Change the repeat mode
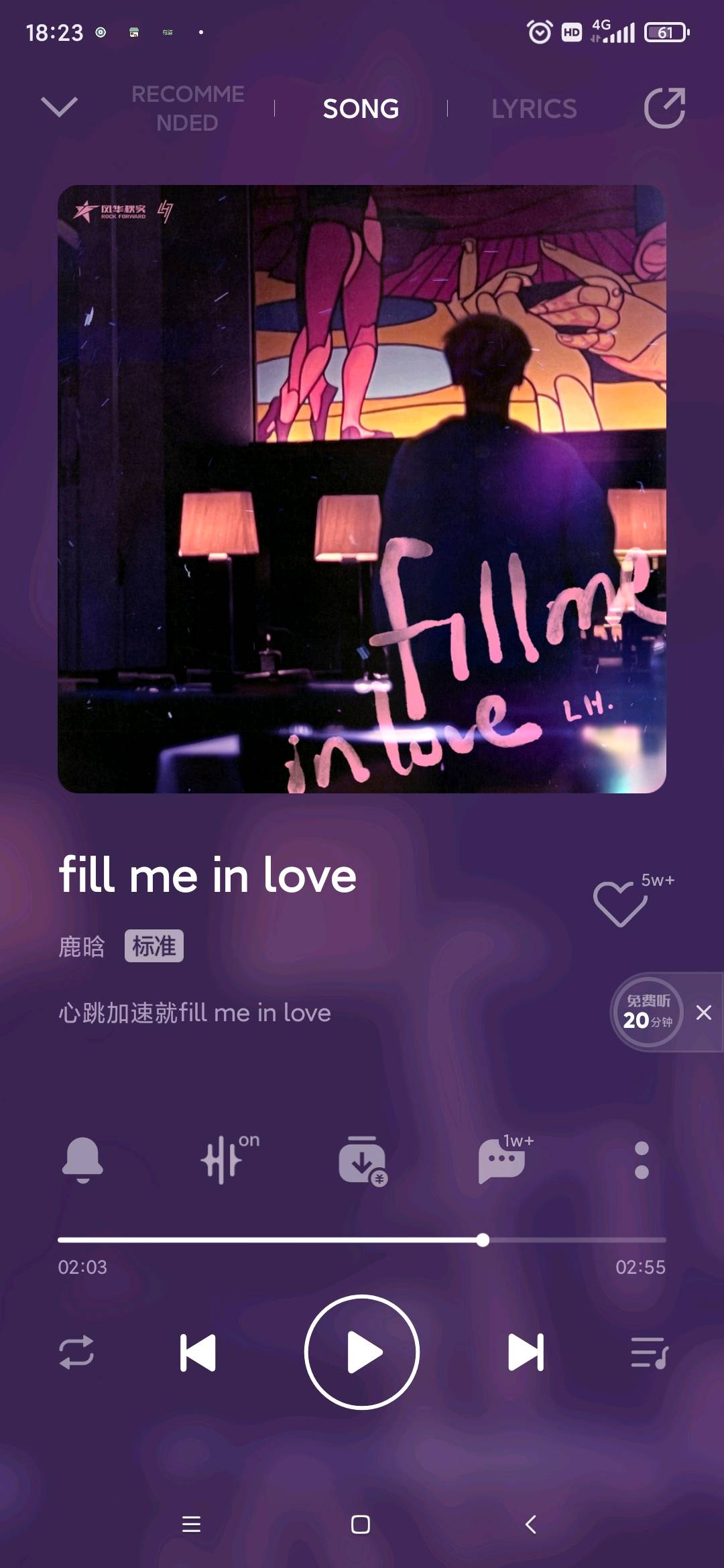Image resolution: width=724 pixels, height=1568 pixels. 76,1352
